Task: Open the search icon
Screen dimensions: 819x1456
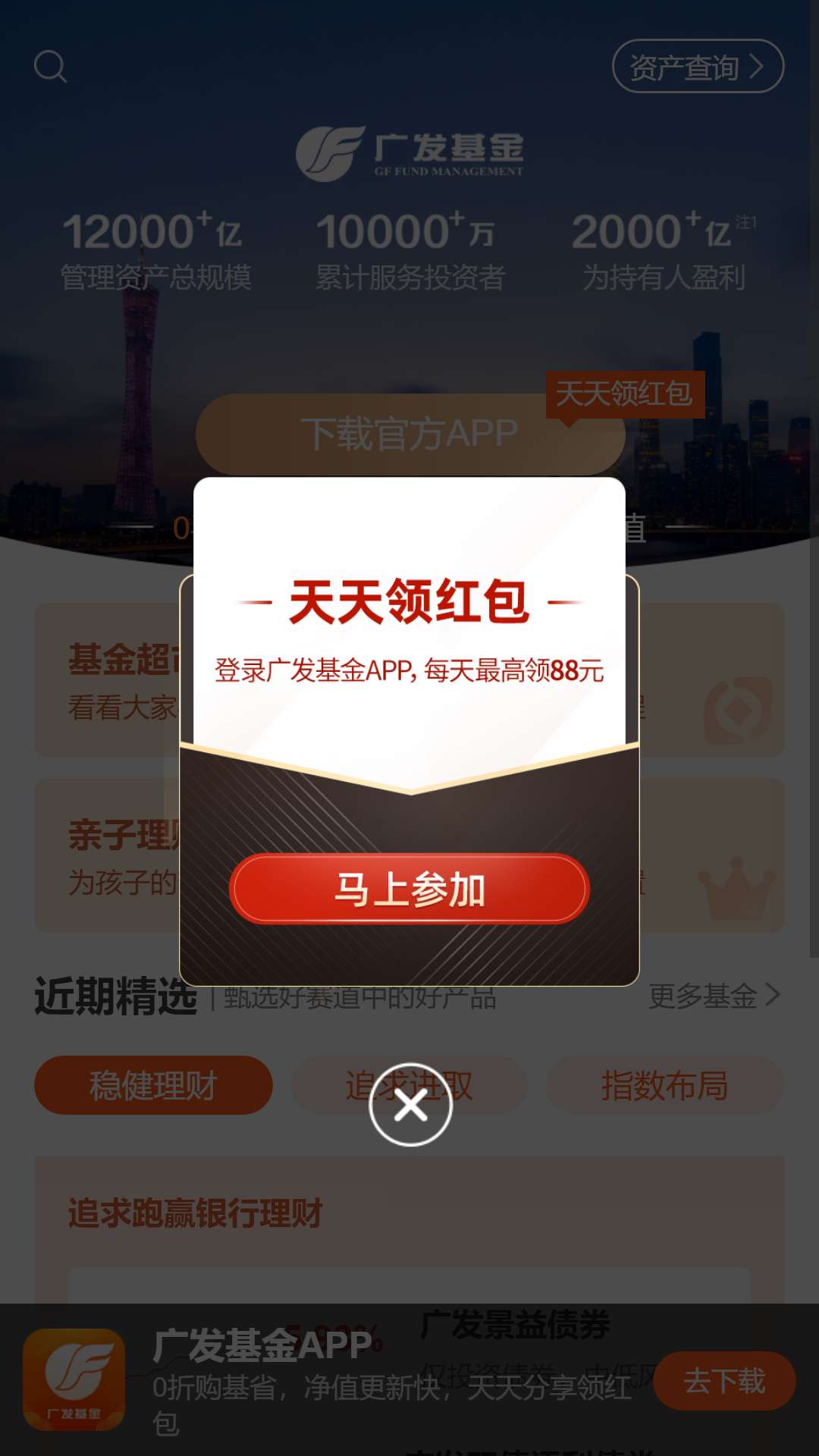Action: (50, 67)
